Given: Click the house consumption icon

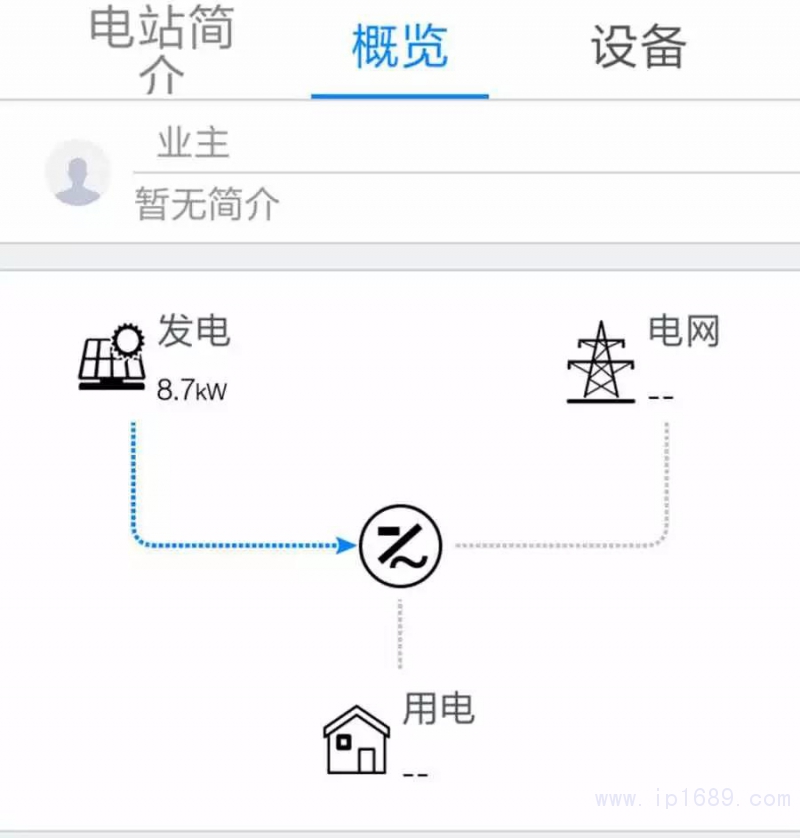Looking at the screenshot, I should pyautogui.click(x=355, y=742).
